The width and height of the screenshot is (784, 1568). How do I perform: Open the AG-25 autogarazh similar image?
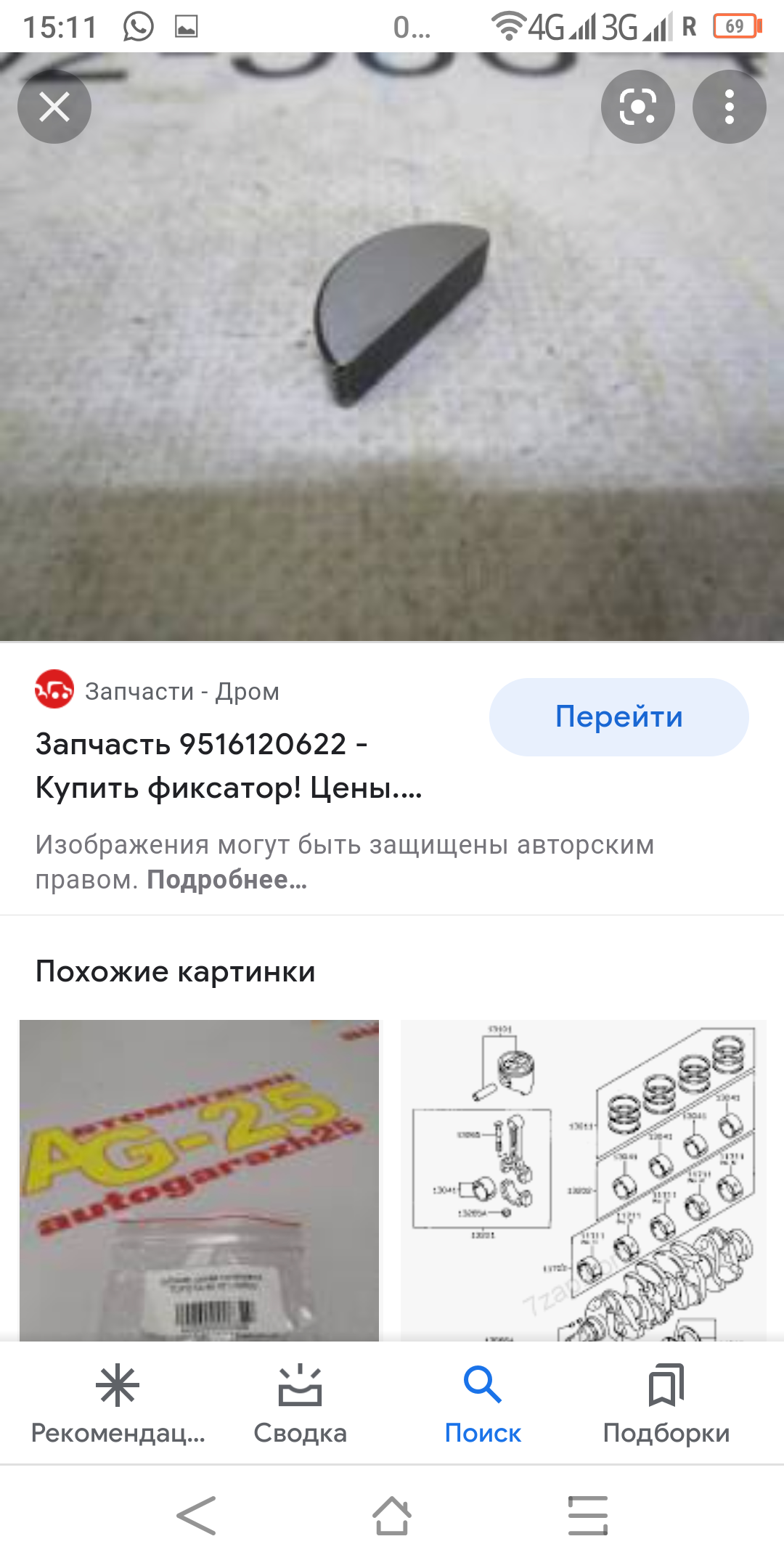pyautogui.click(x=199, y=1180)
